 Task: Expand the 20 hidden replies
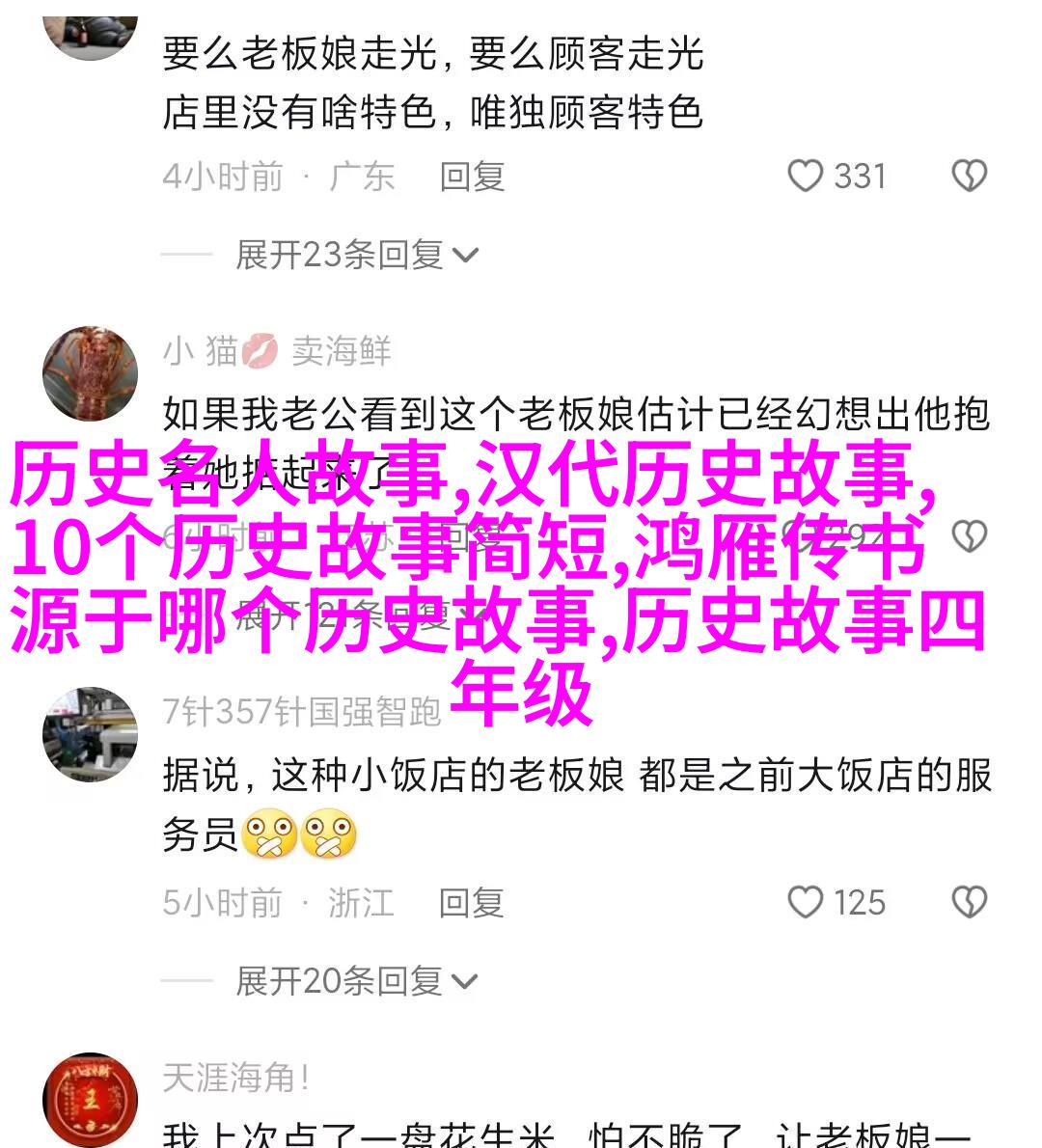point(356,981)
